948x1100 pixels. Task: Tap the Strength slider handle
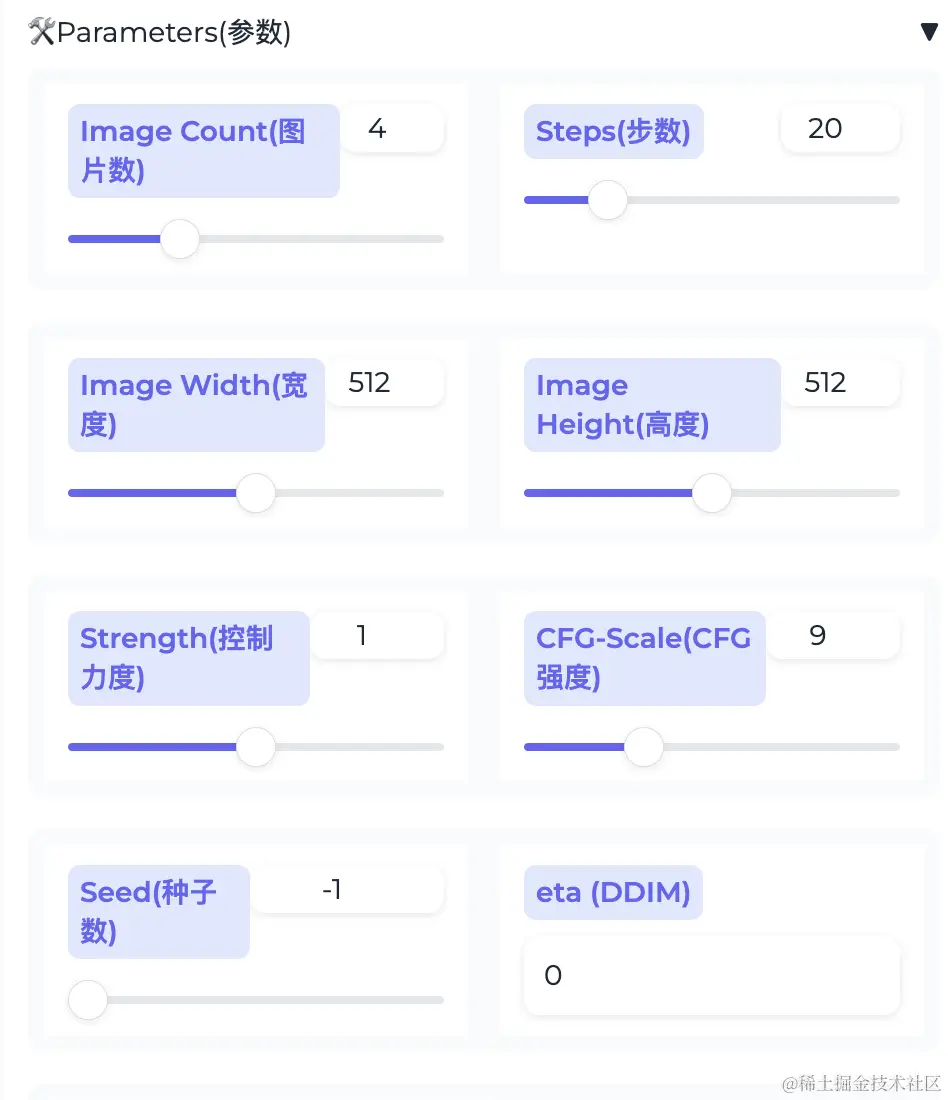pyautogui.click(x=256, y=747)
